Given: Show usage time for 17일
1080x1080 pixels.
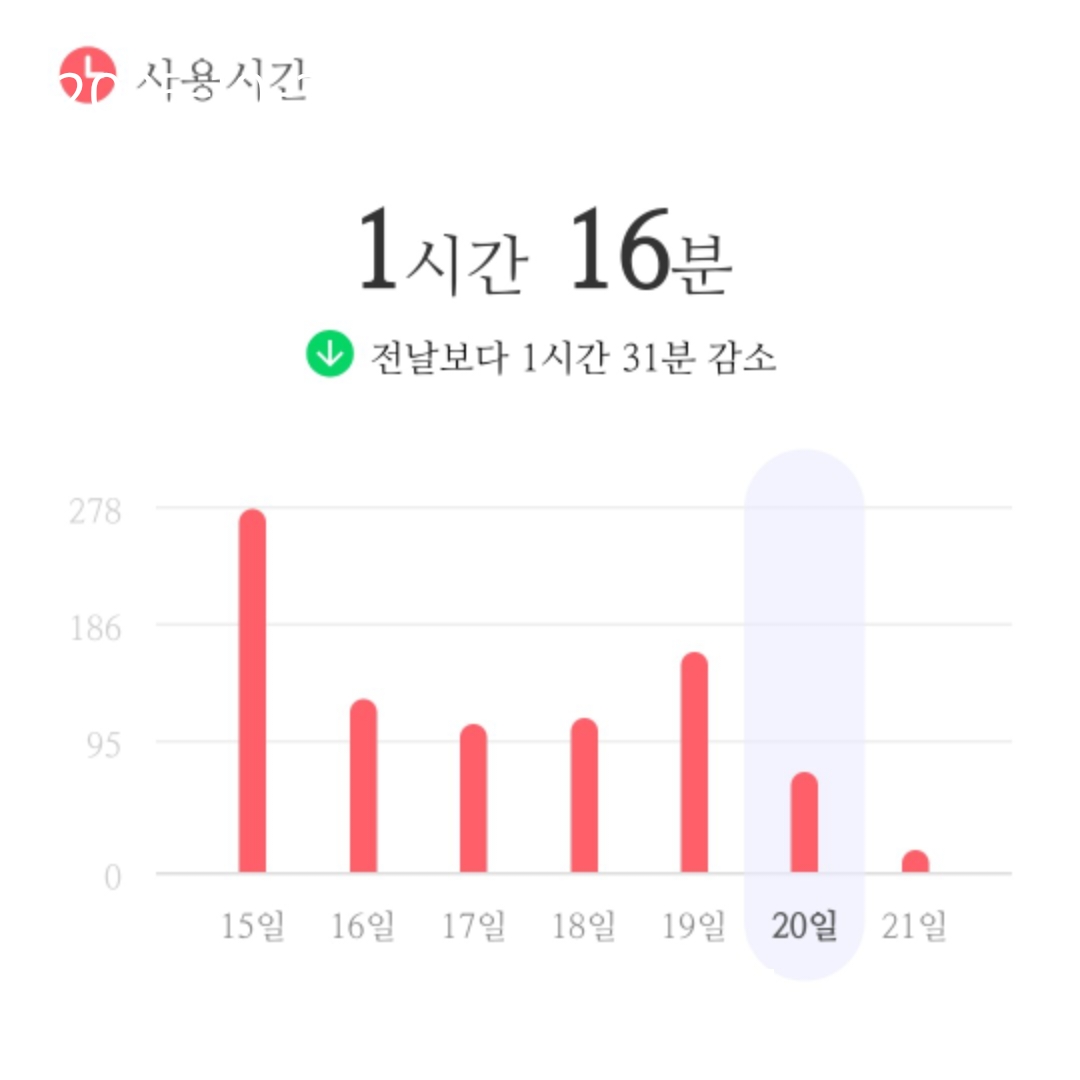Looking at the screenshot, I should pyautogui.click(x=473, y=798).
